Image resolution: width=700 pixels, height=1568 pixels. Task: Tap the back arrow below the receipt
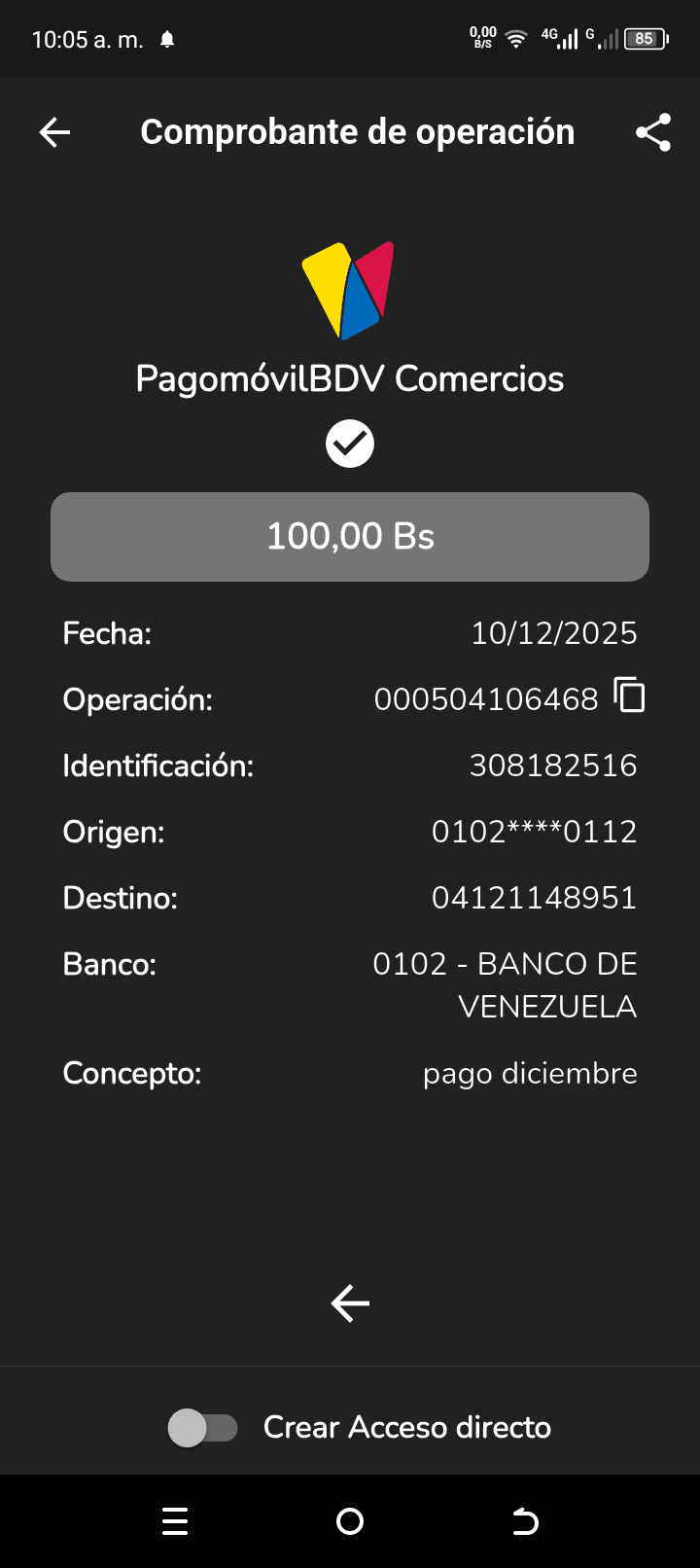pyautogui.click(x=350, y=1303)
